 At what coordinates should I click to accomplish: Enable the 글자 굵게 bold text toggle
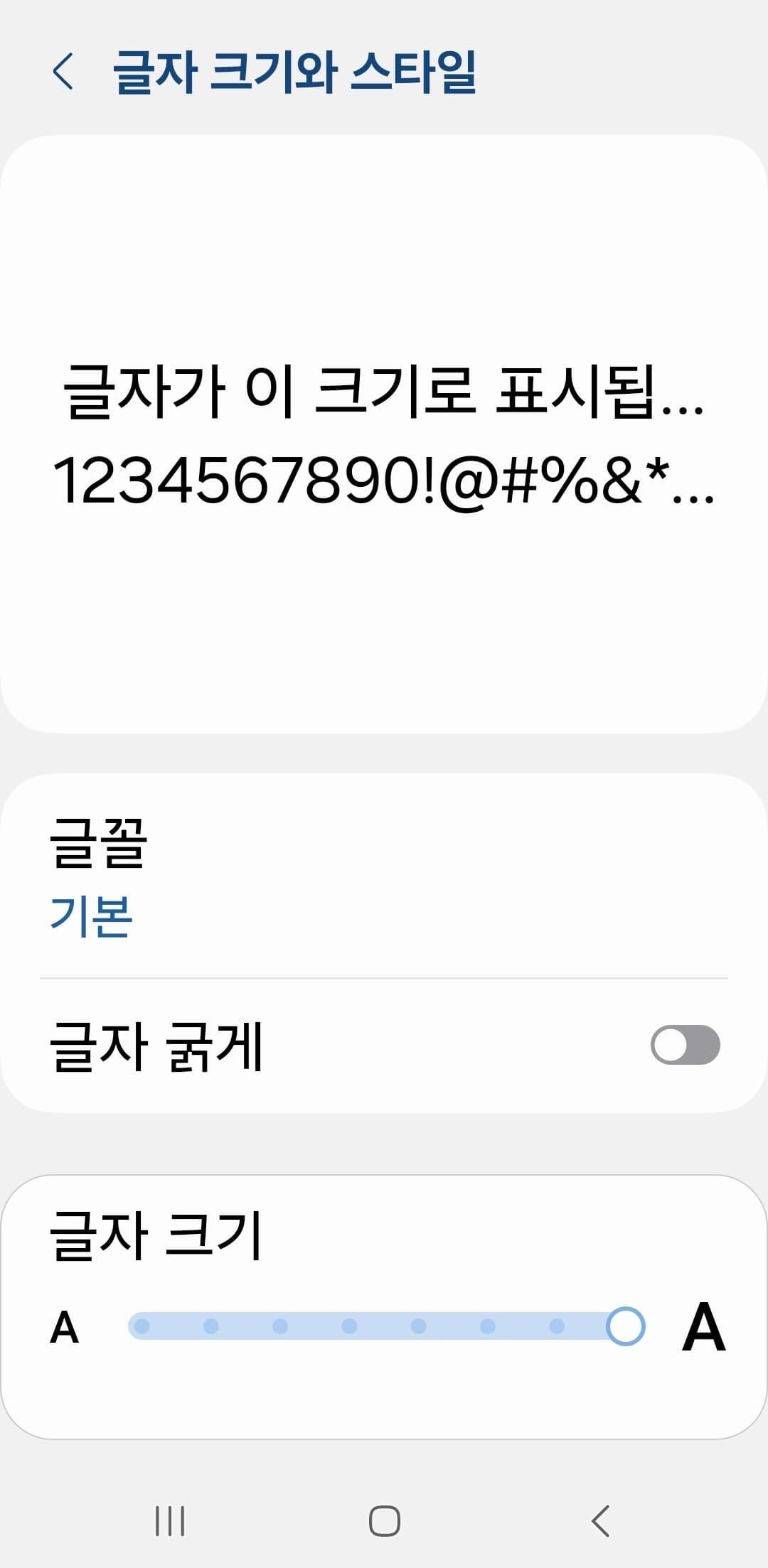click(685, 1043)
